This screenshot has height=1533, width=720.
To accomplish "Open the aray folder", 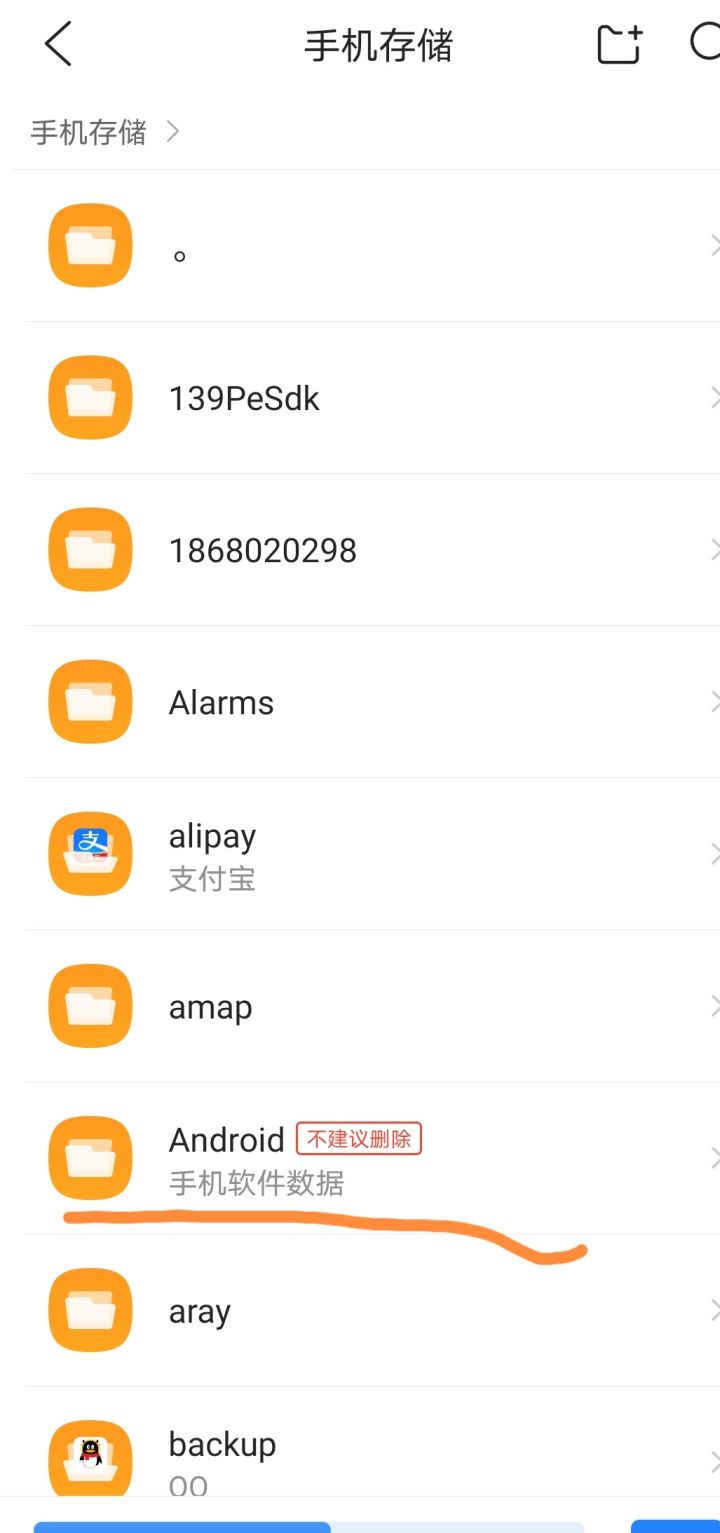I will pos(372,1310).
